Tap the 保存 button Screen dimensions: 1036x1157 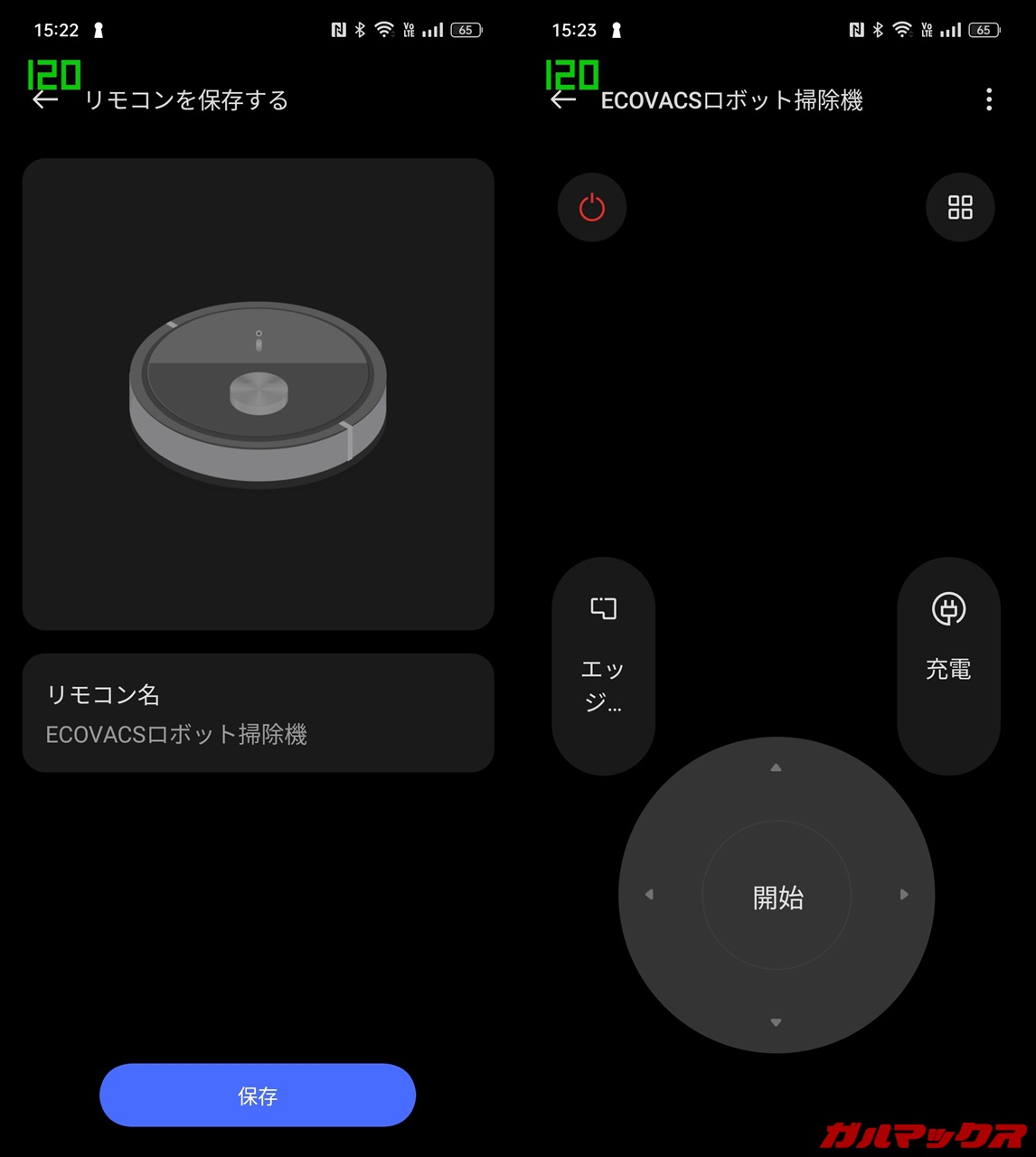pos(258,1096)
